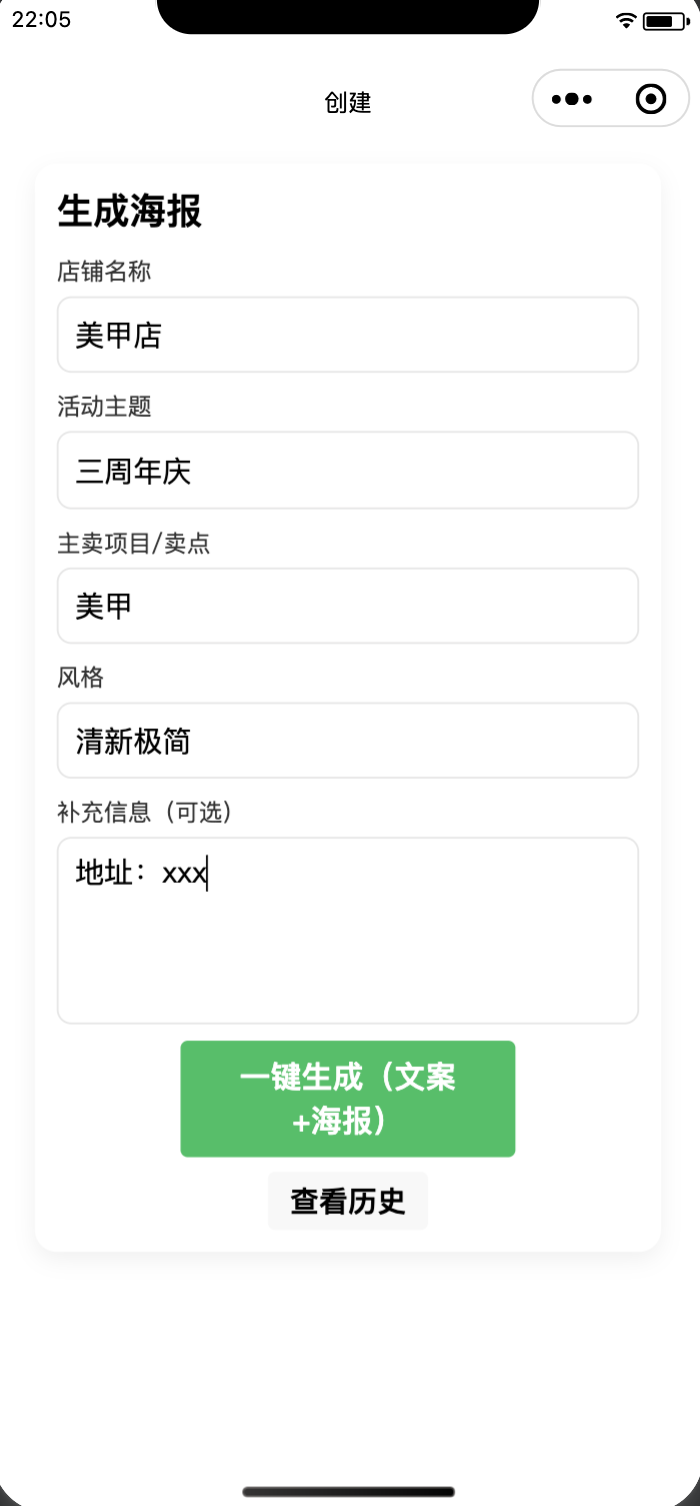
Task: Open 查看历史
Action: [347, 1201]
